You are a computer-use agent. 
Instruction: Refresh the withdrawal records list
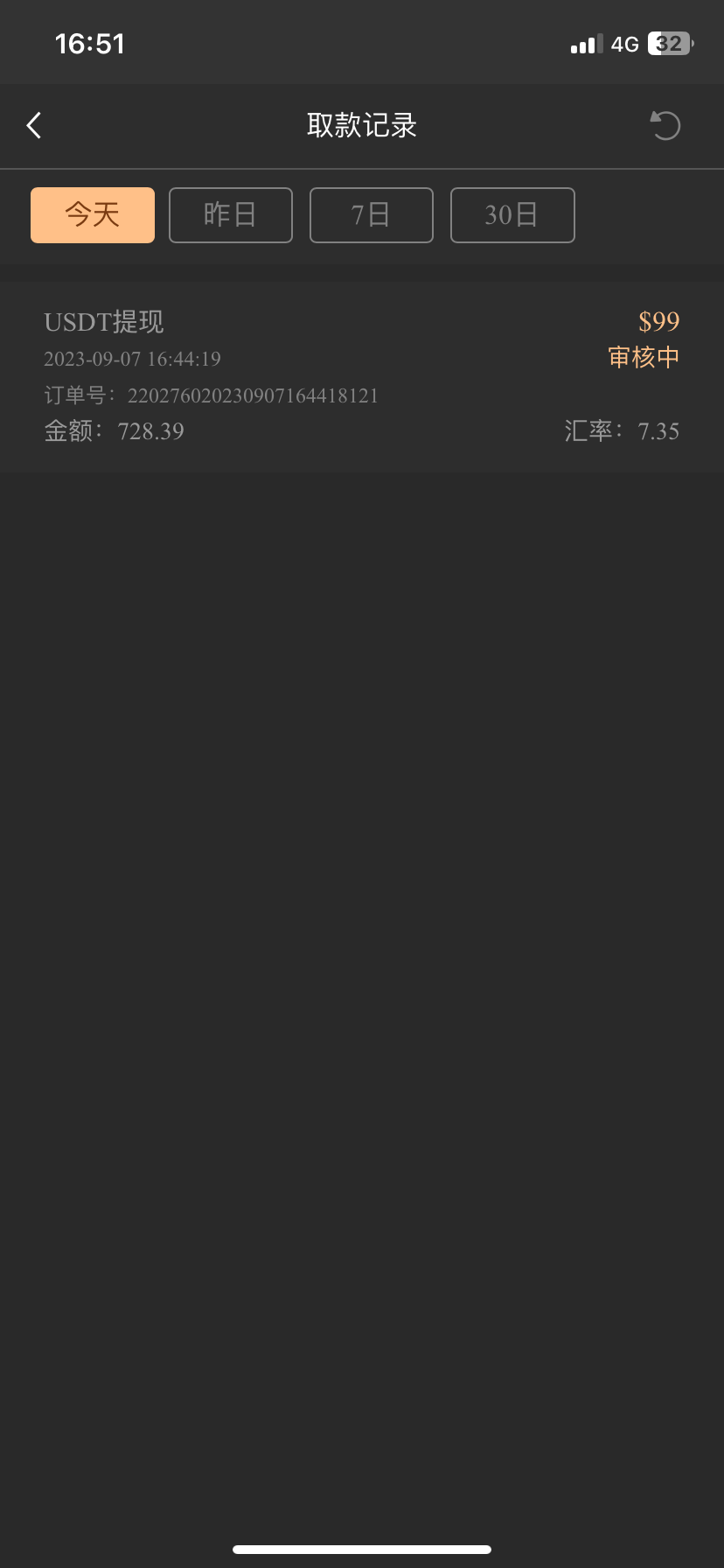coord(665,126)
